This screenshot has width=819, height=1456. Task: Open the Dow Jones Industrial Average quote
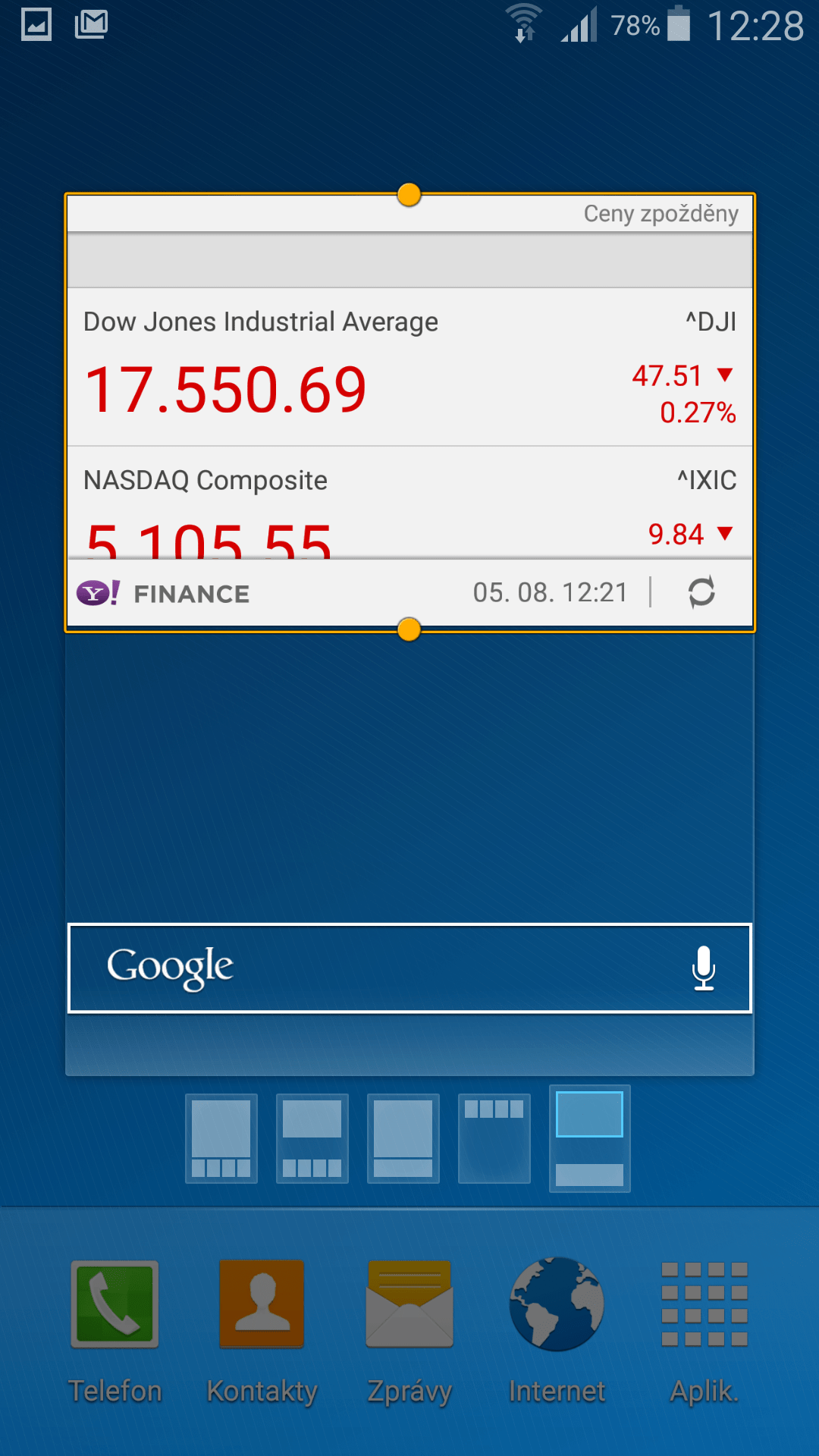tap(409, 367)
